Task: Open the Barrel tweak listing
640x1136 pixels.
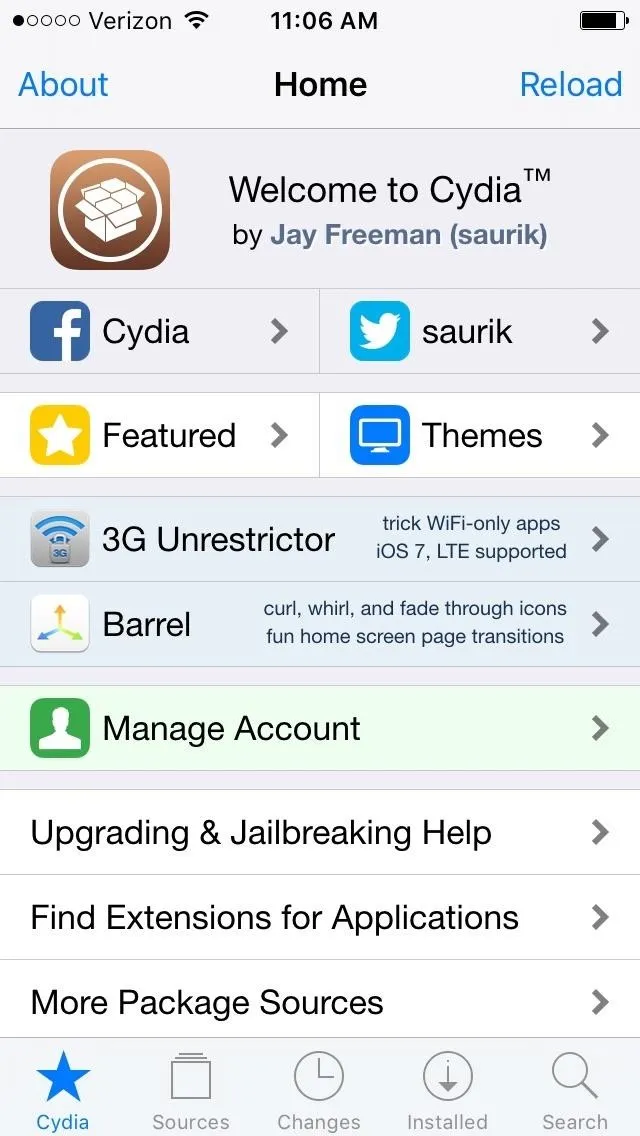Action: click(320, 624)
